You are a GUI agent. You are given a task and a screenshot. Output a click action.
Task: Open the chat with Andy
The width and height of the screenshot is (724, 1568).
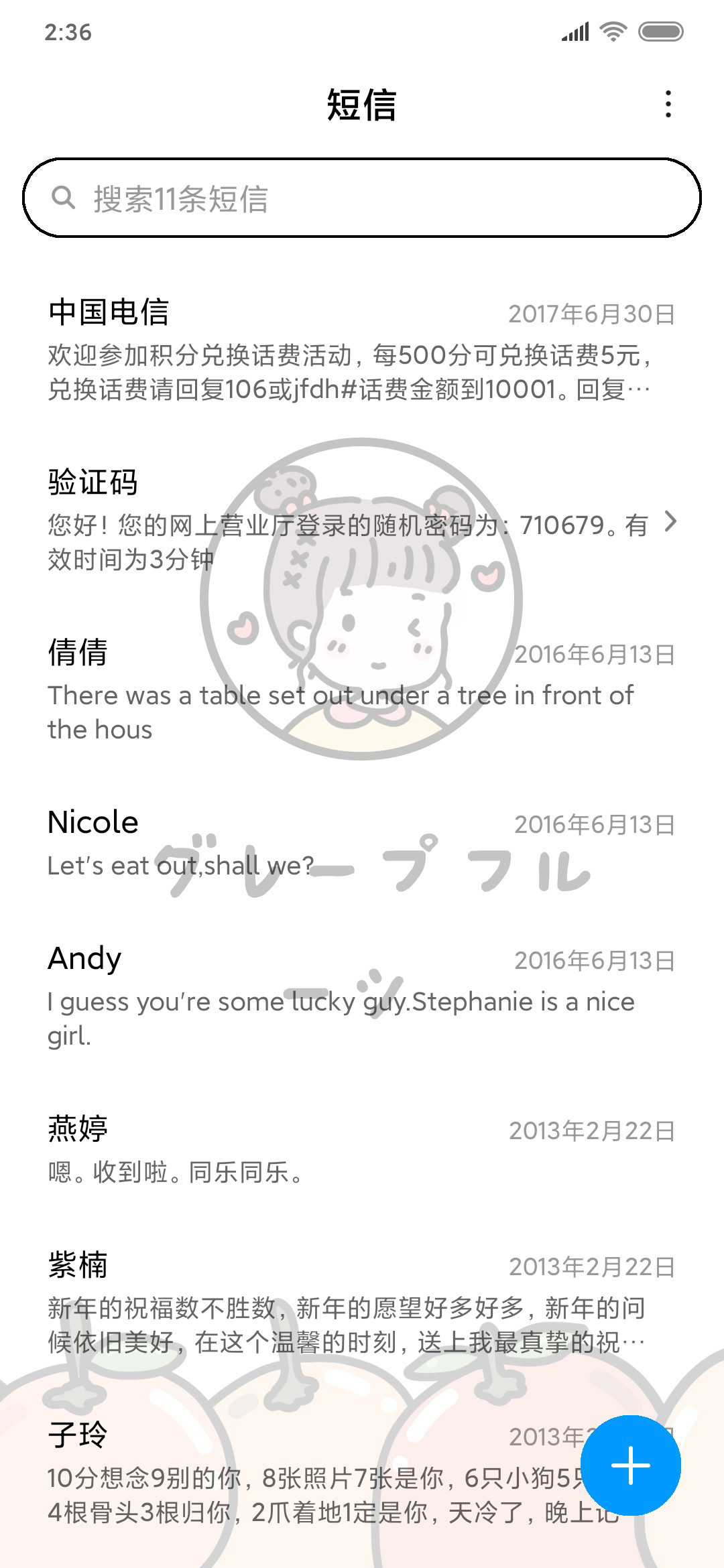click(x=362, y=996)
